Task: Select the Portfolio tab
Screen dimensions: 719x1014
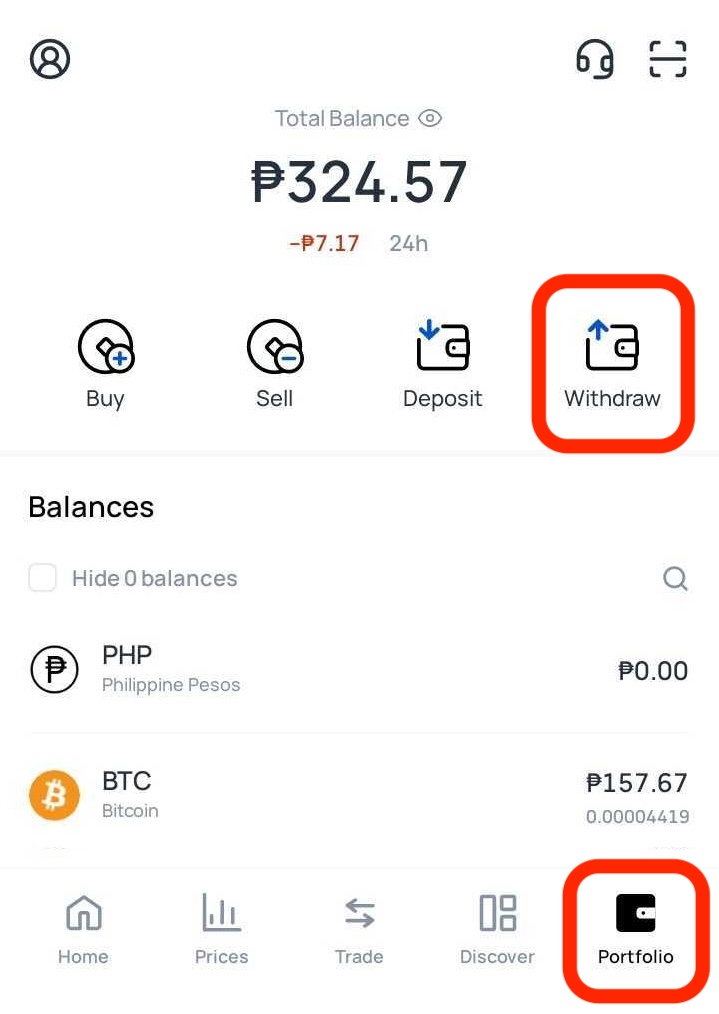Action: 636,930
